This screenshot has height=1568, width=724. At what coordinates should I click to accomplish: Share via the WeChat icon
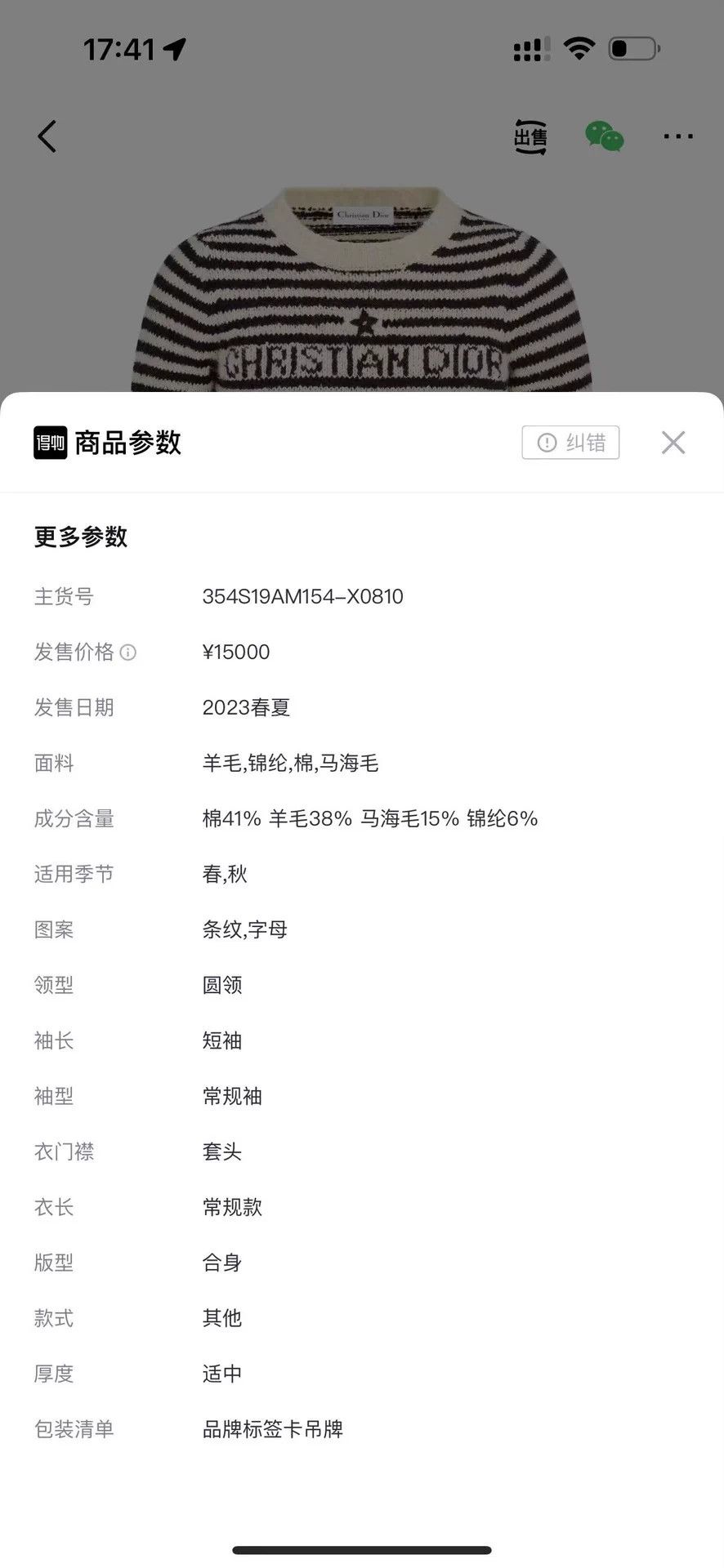click(x=605, y=136)
